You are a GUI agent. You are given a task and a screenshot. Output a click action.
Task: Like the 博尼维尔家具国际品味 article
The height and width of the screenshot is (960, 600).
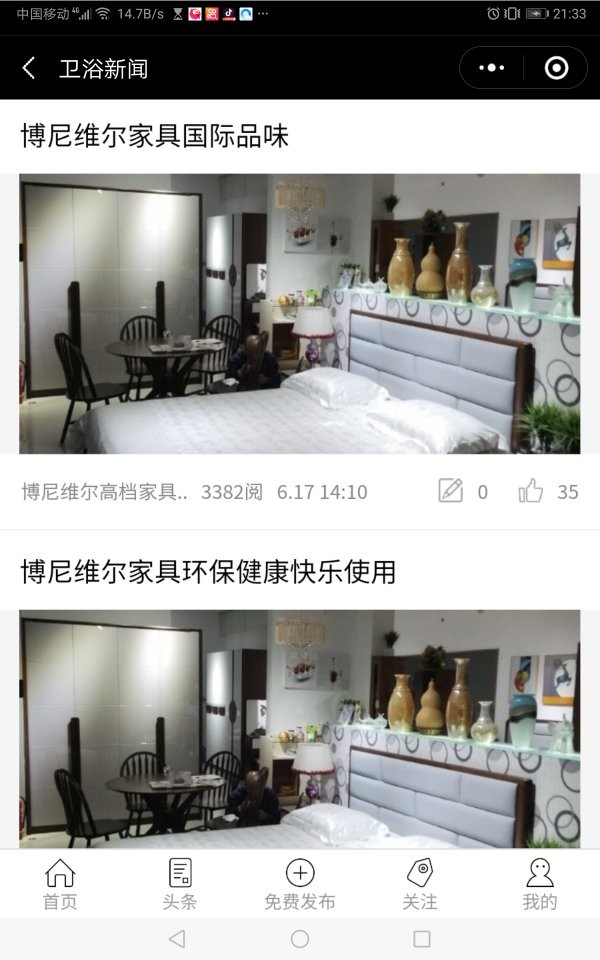(x=531, y=491)
